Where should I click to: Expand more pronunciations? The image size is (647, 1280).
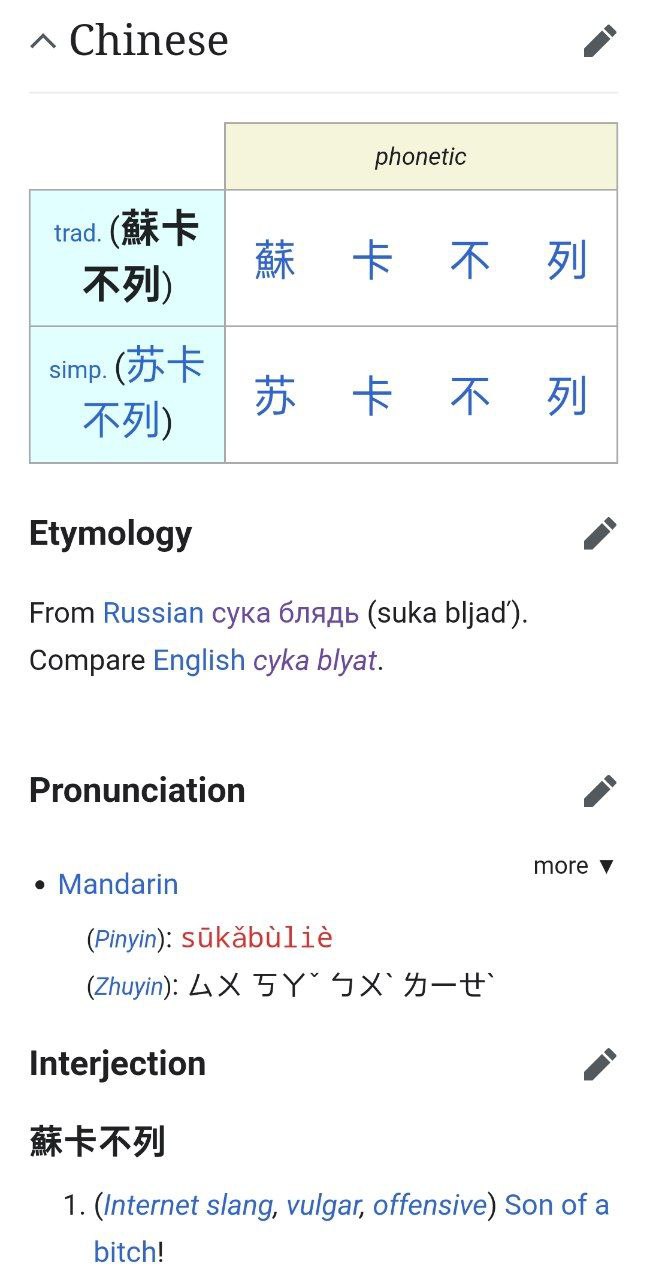pos(573,866)
